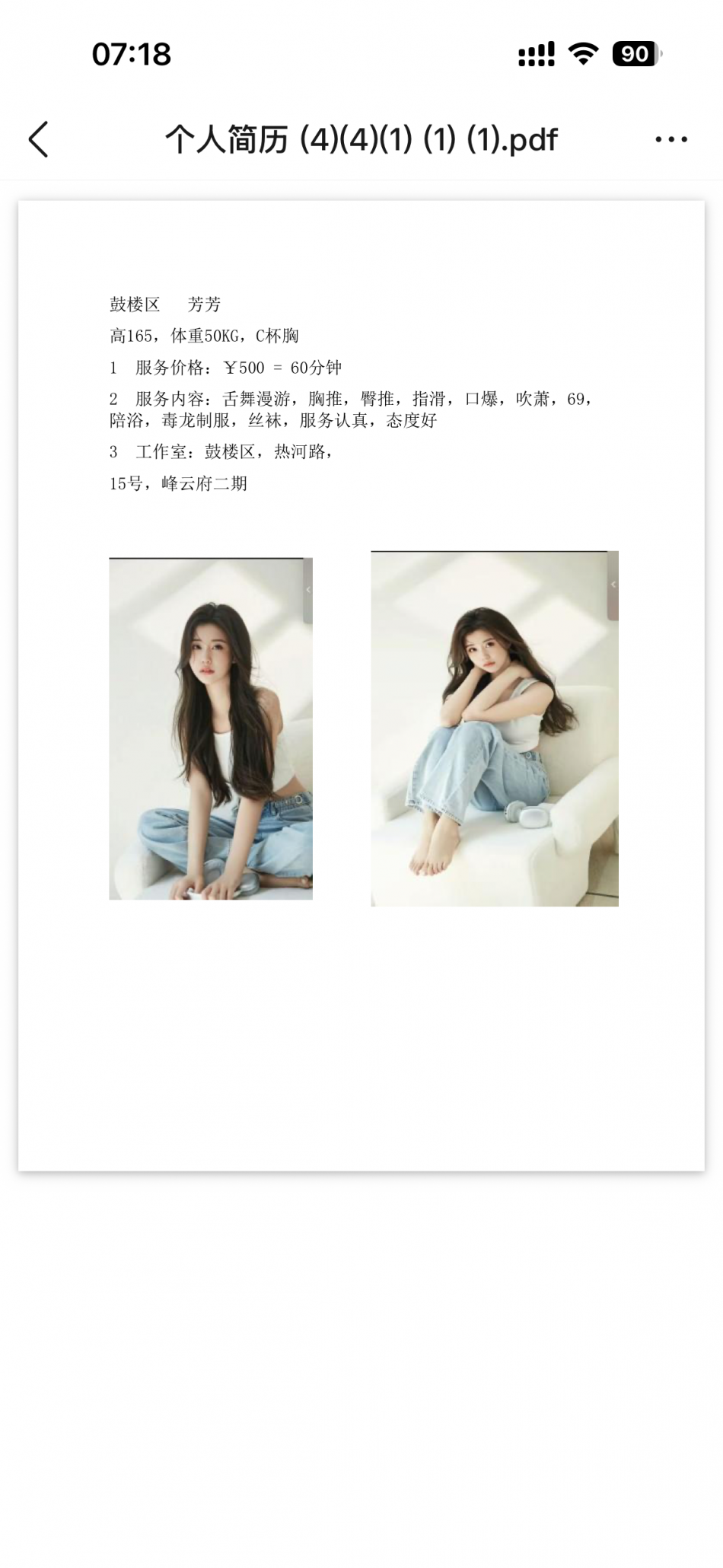
Task: Go back using the back arrow
Action: point(39,139)
